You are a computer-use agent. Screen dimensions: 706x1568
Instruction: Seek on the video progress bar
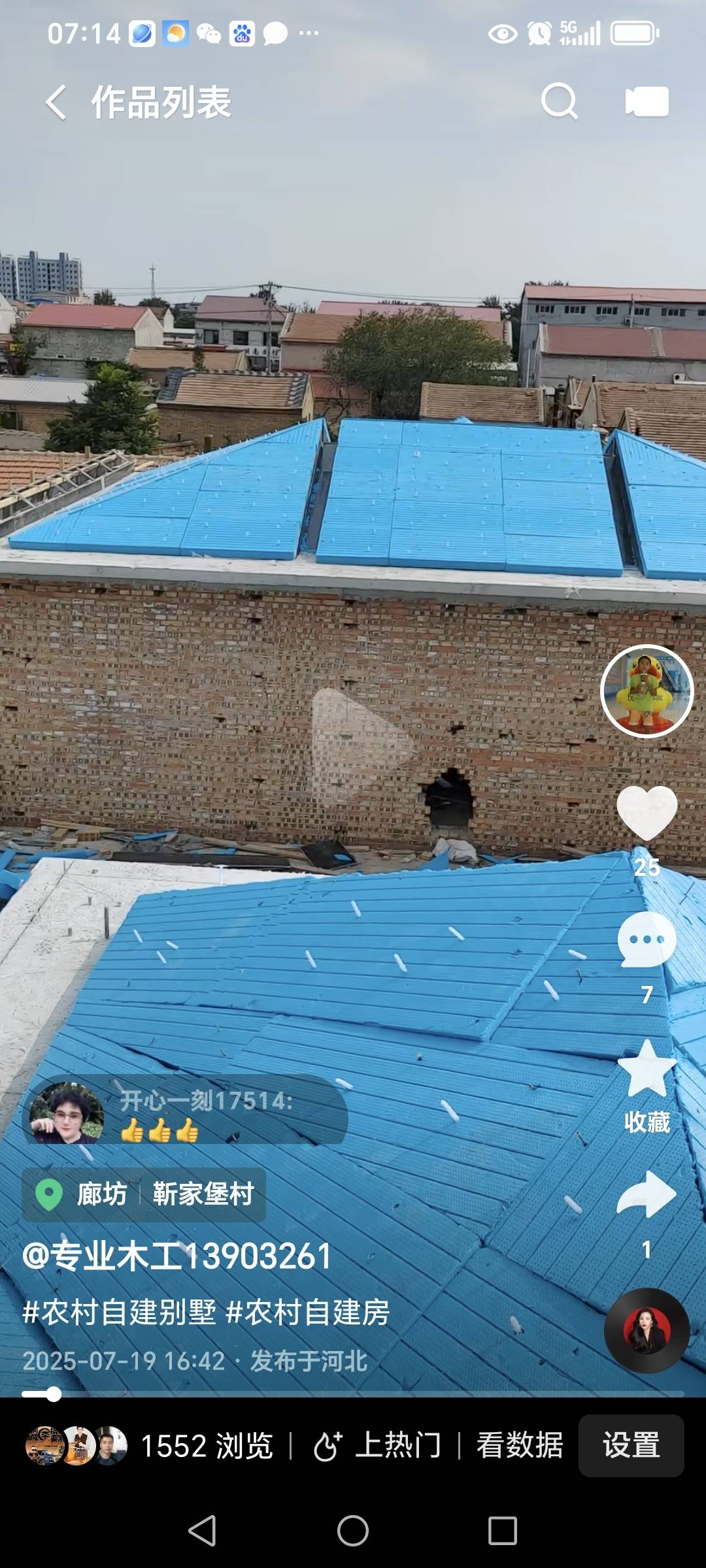point(353,1395)
